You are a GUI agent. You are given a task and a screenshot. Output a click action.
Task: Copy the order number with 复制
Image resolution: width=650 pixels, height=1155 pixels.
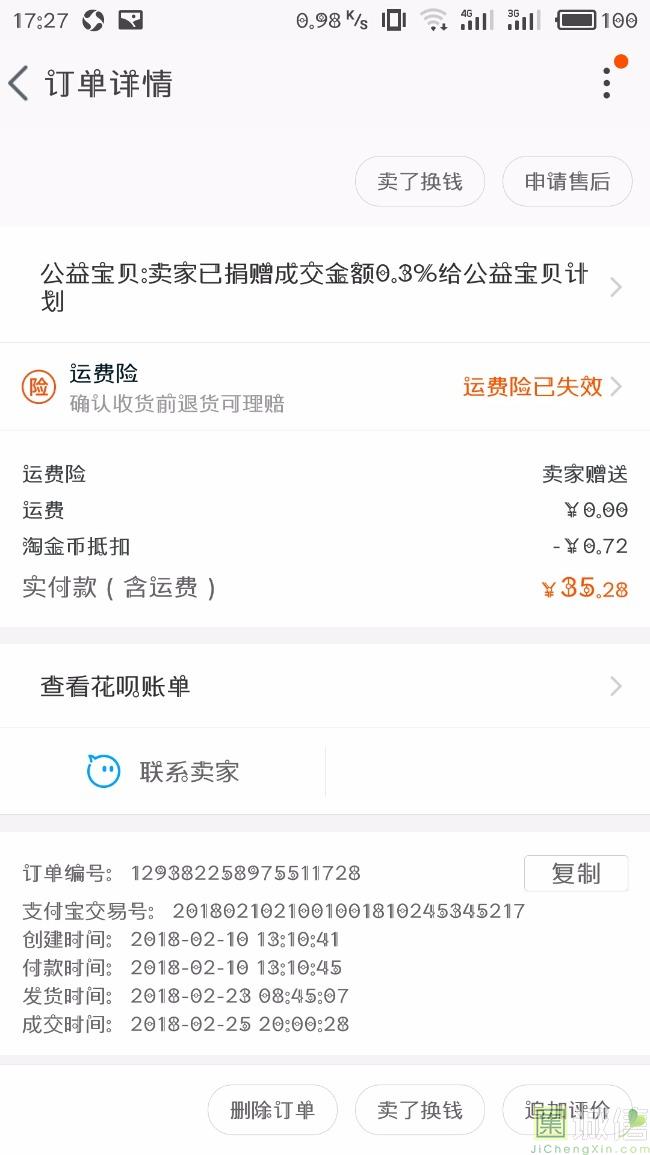[x=576, y=874]
